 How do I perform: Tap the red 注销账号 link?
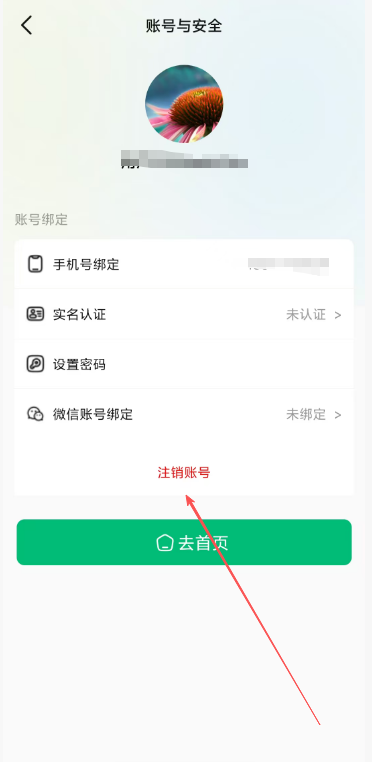[x=184, y=472]
